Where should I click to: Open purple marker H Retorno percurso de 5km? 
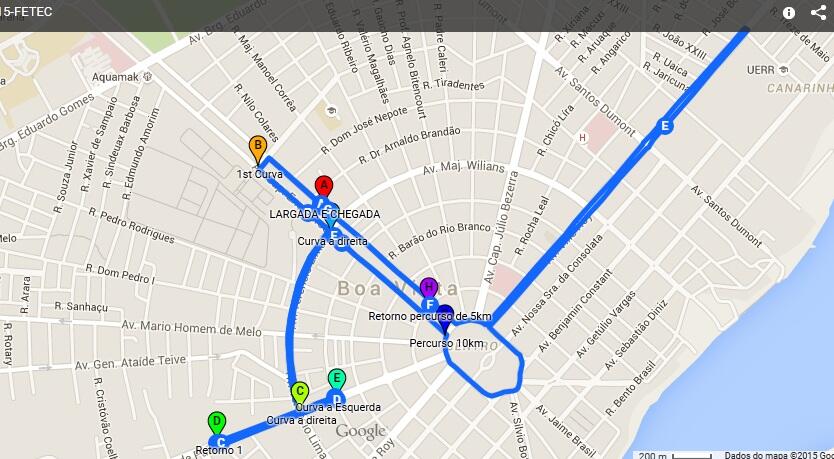click(429, 289)
